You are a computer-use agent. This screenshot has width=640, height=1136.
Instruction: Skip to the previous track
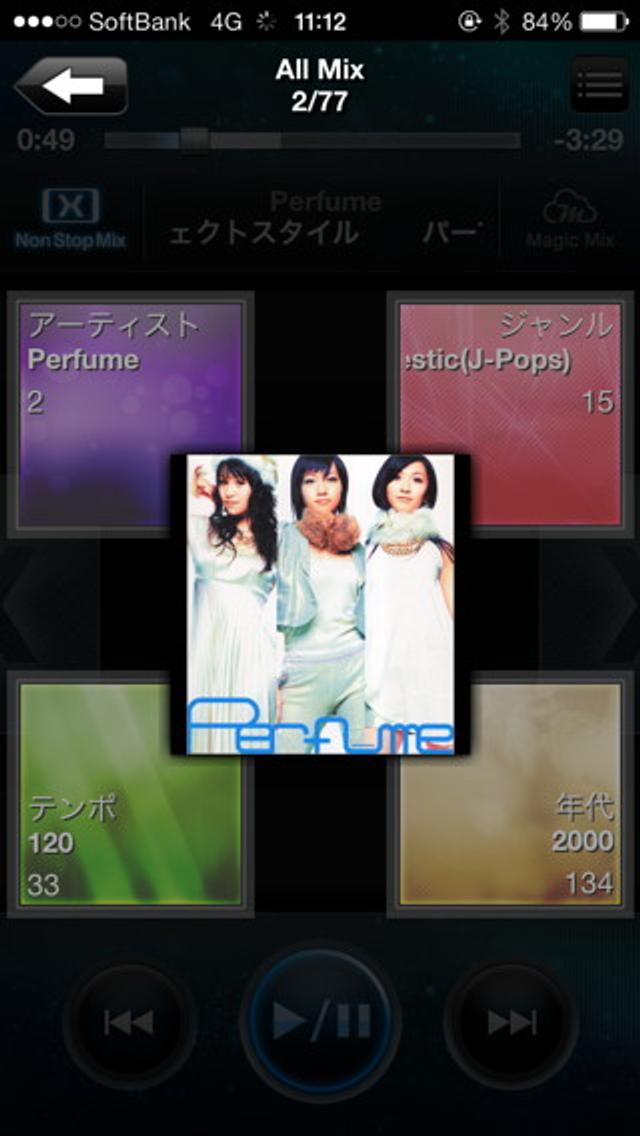(x=130, y=1022)
